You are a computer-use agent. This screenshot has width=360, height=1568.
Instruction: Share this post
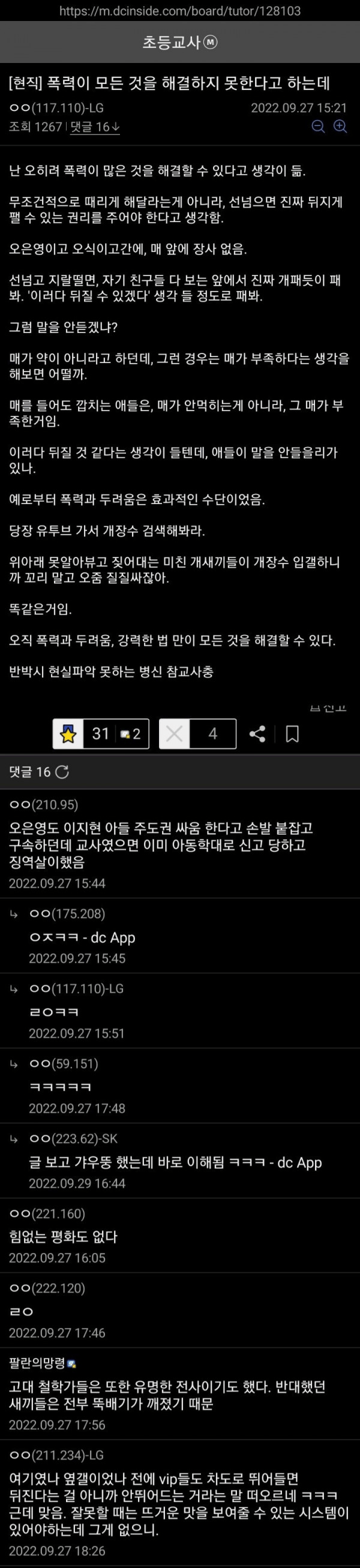click(x=258, y=734)
